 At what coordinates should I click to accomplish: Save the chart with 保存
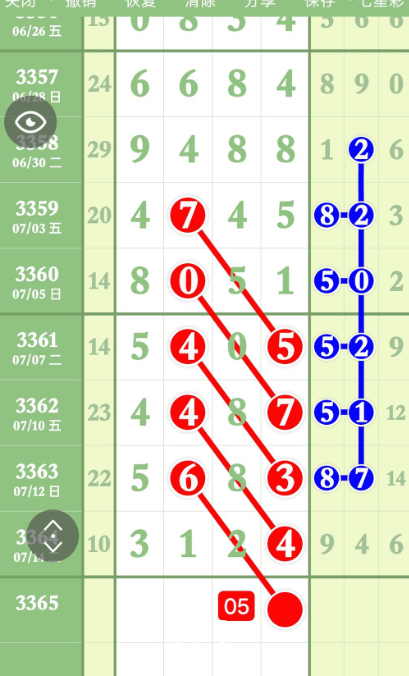(x=320, y=3)
